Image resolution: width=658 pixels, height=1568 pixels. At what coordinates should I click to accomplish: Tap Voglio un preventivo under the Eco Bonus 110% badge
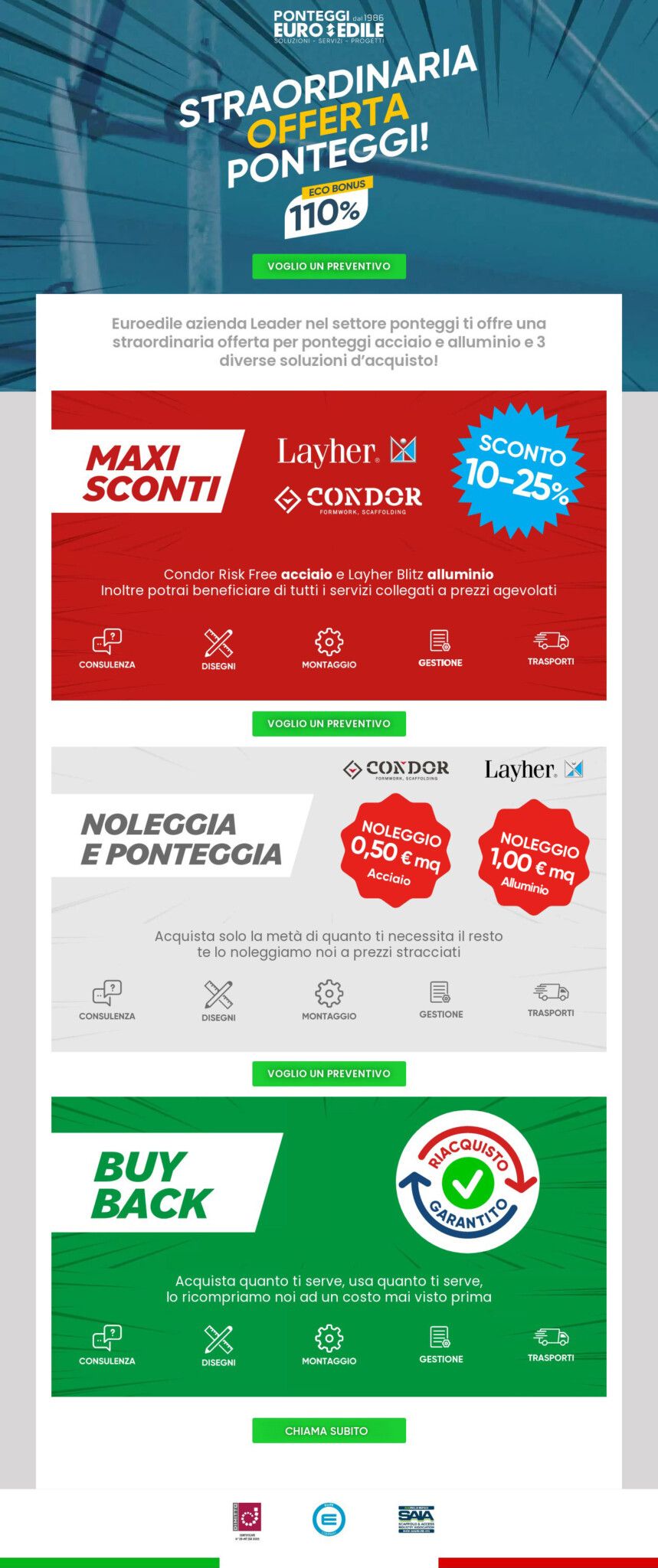[x=329, y=266]
